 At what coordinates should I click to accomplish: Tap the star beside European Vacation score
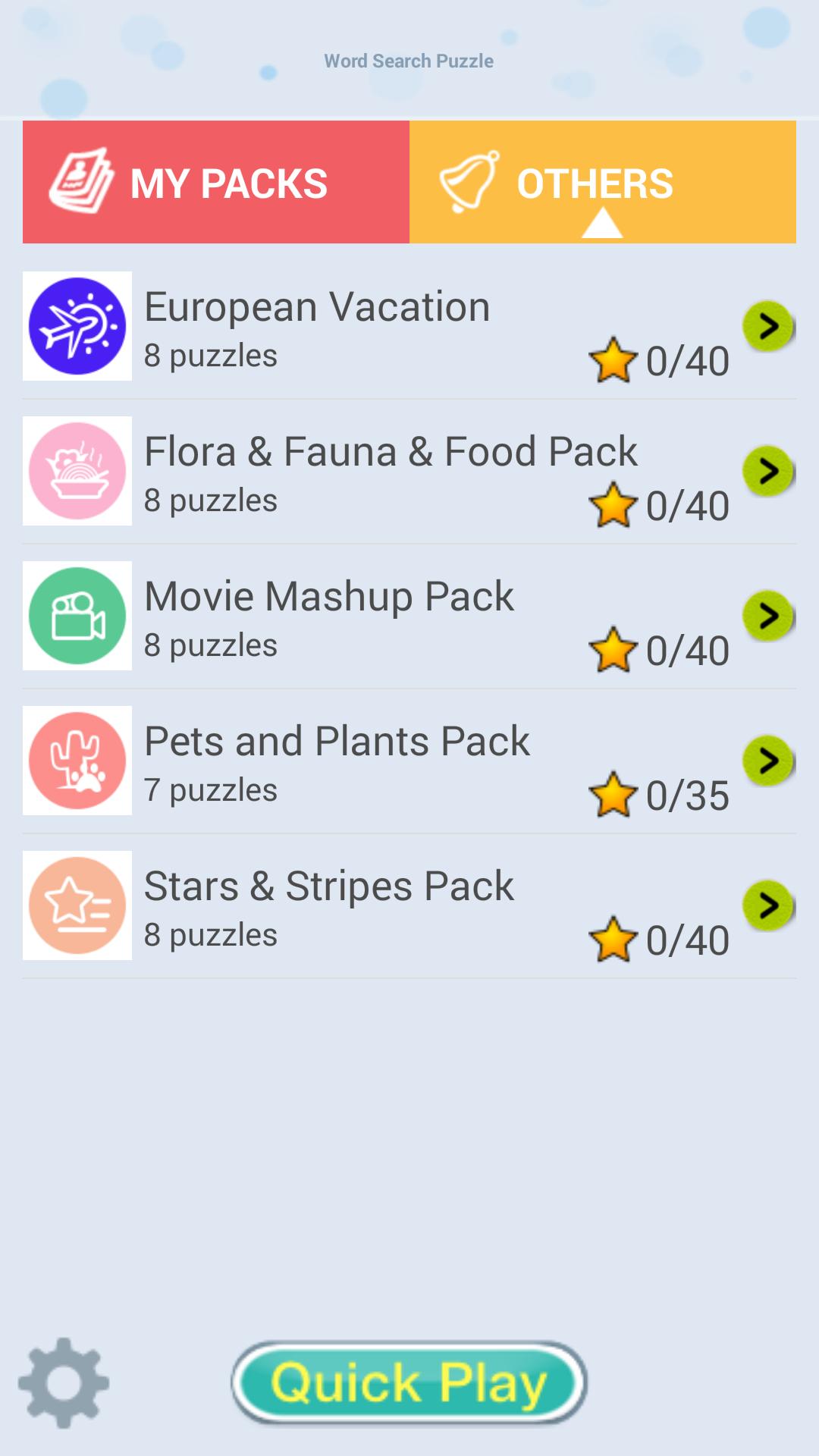point(613,360)
